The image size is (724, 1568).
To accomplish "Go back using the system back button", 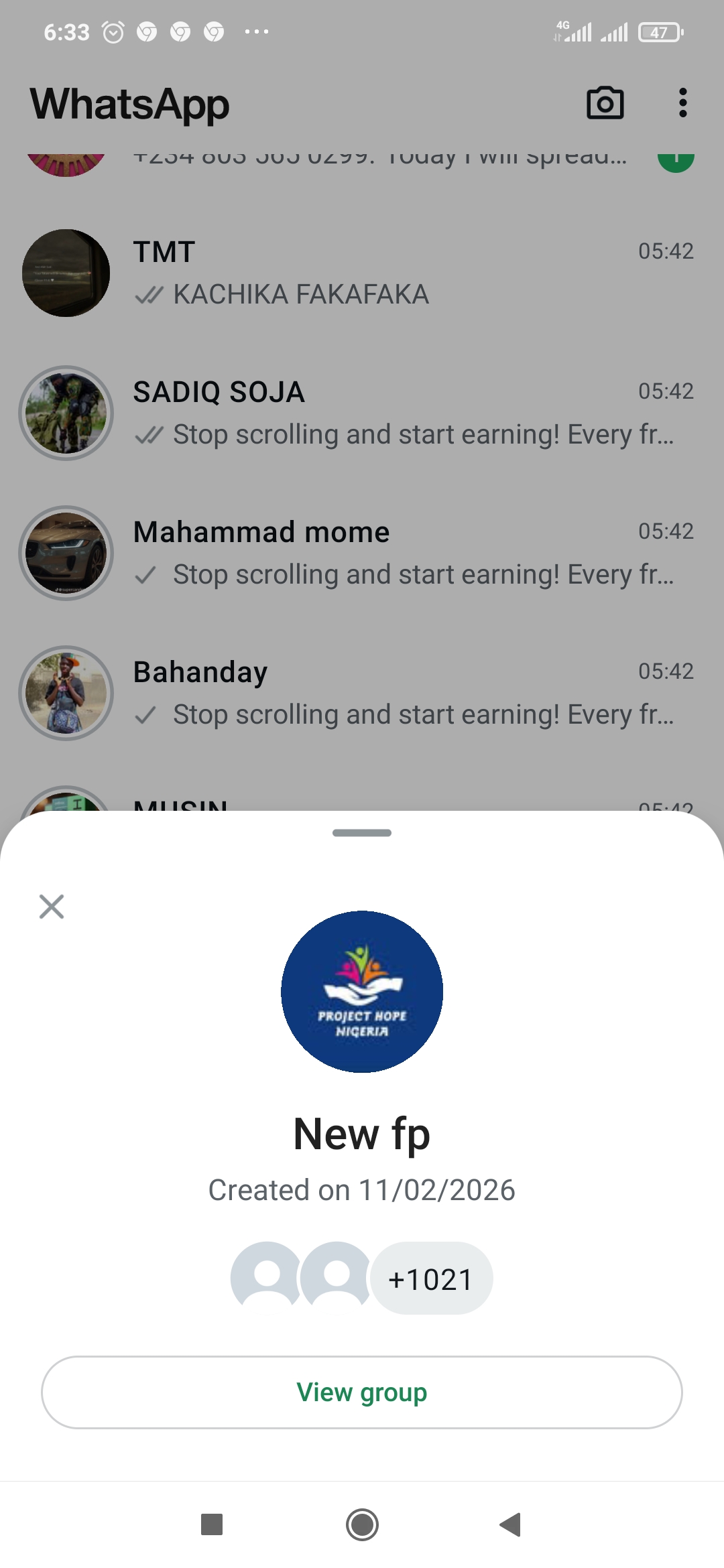I will [511, 1524].
